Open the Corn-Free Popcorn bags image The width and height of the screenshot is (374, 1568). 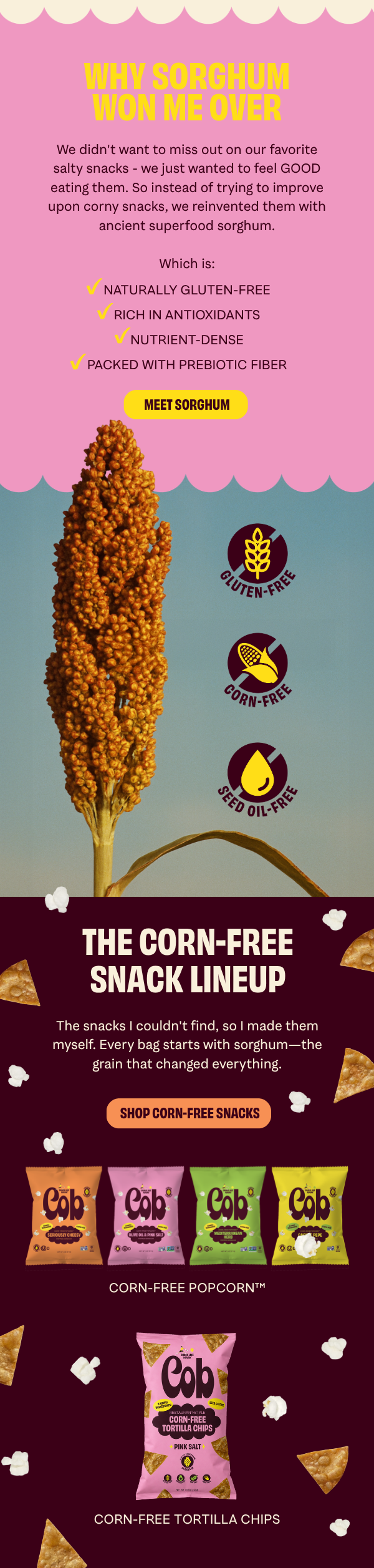[187, 1215]
